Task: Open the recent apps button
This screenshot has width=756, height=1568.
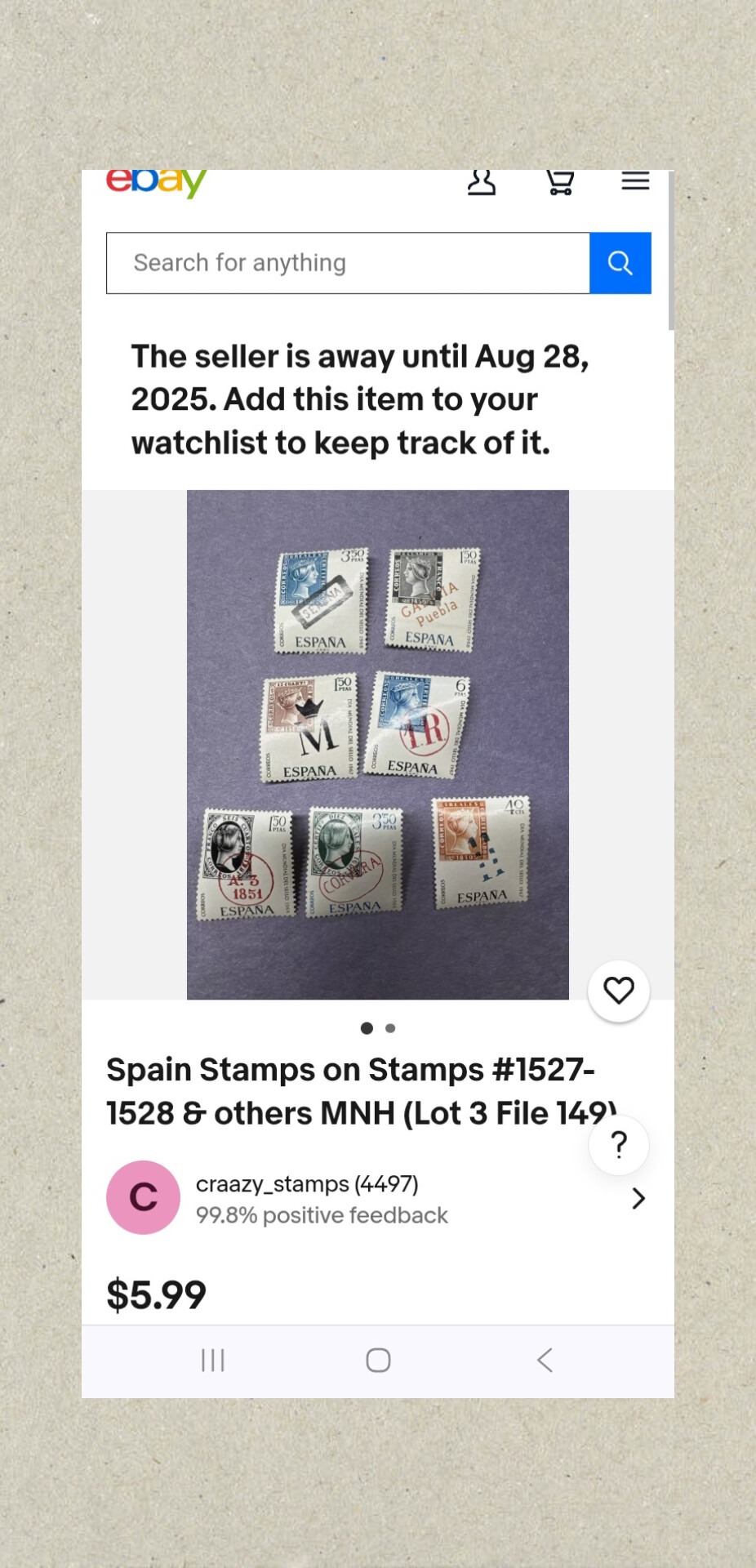Action: pos(213,1361)
